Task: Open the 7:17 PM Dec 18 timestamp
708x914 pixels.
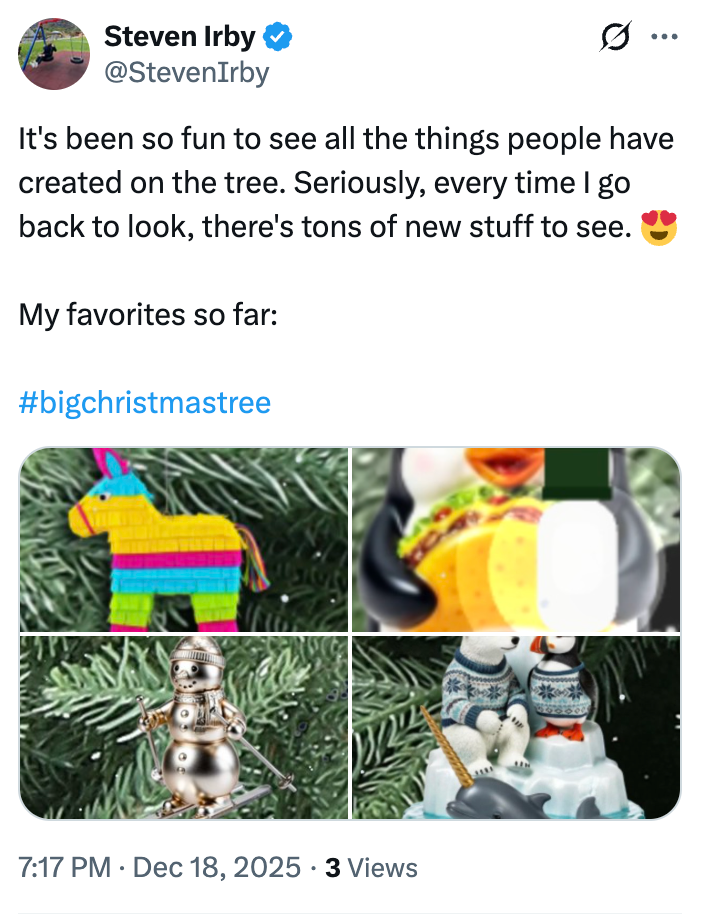Action: pyautogui.click(x=160, y=868)
